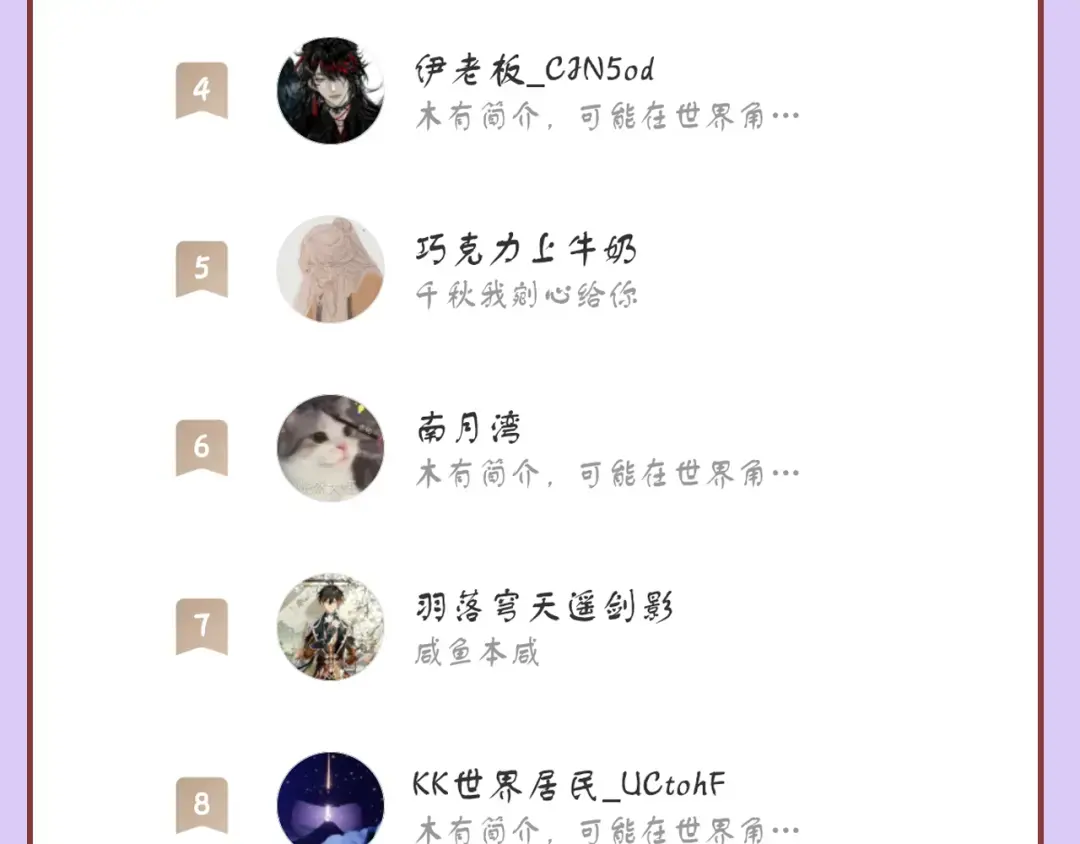The image size is (1080, 844).
Task: Open the profile of 伊老板_CJN5od
Action: [534, 70]
